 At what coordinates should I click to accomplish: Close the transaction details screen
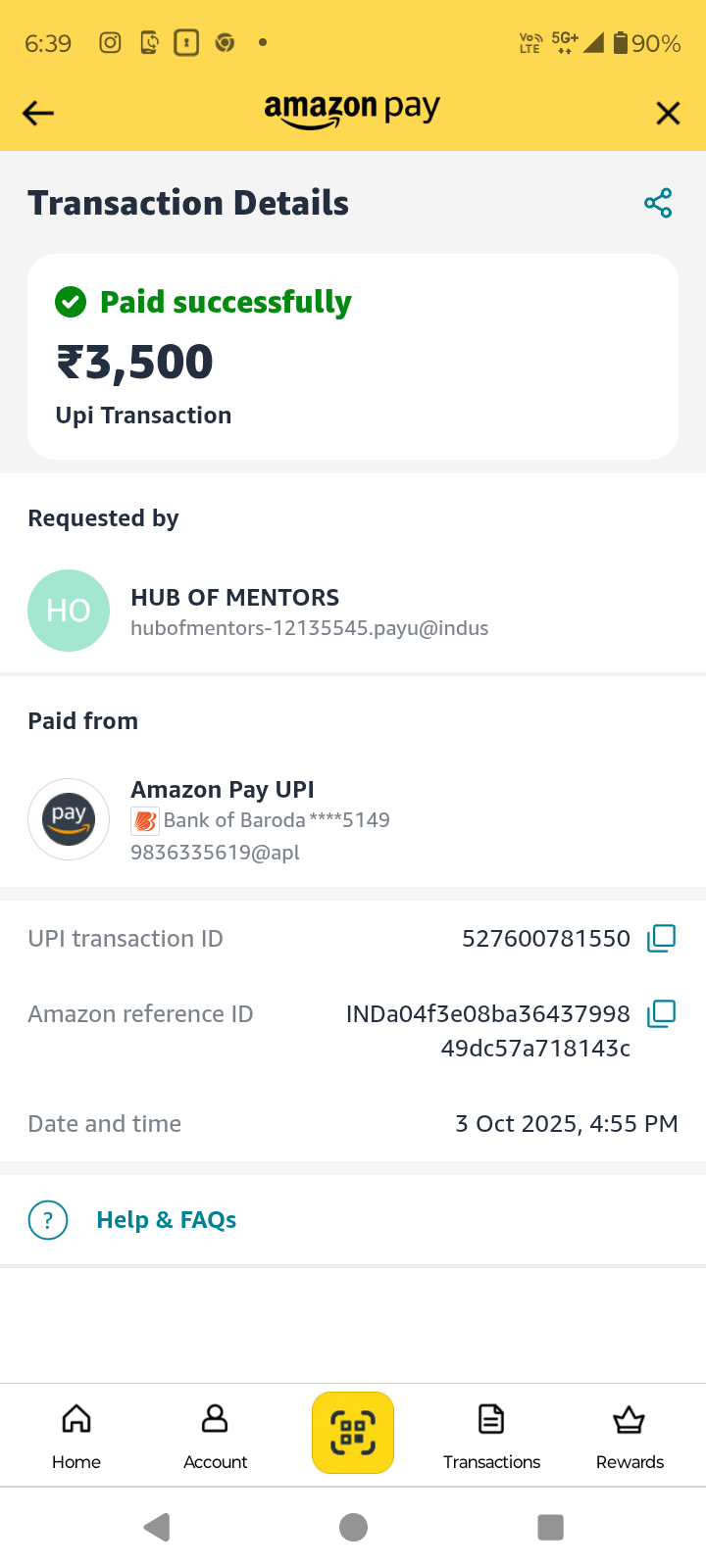(668, 114)
